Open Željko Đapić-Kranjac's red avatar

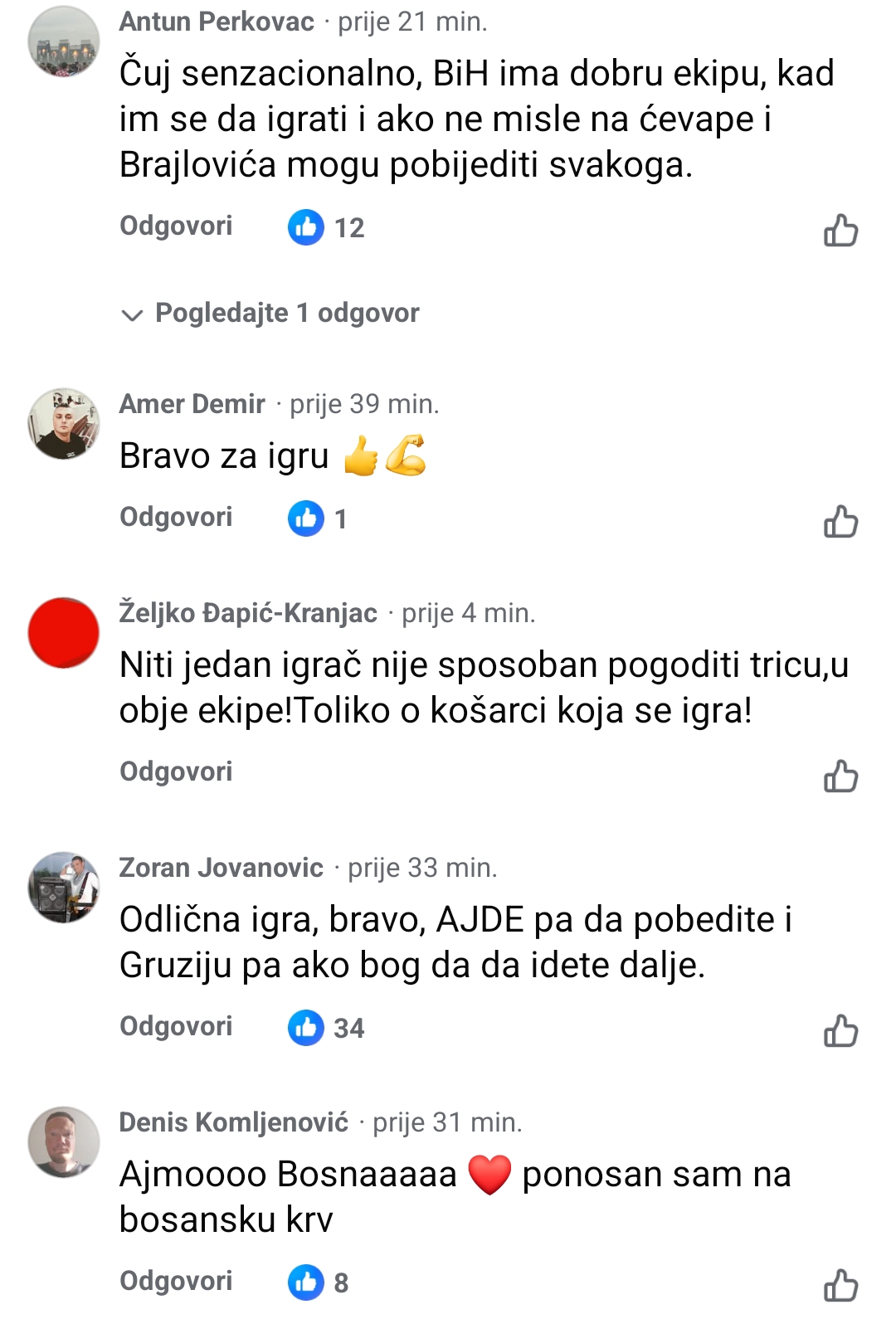click(x=64, y=633)
